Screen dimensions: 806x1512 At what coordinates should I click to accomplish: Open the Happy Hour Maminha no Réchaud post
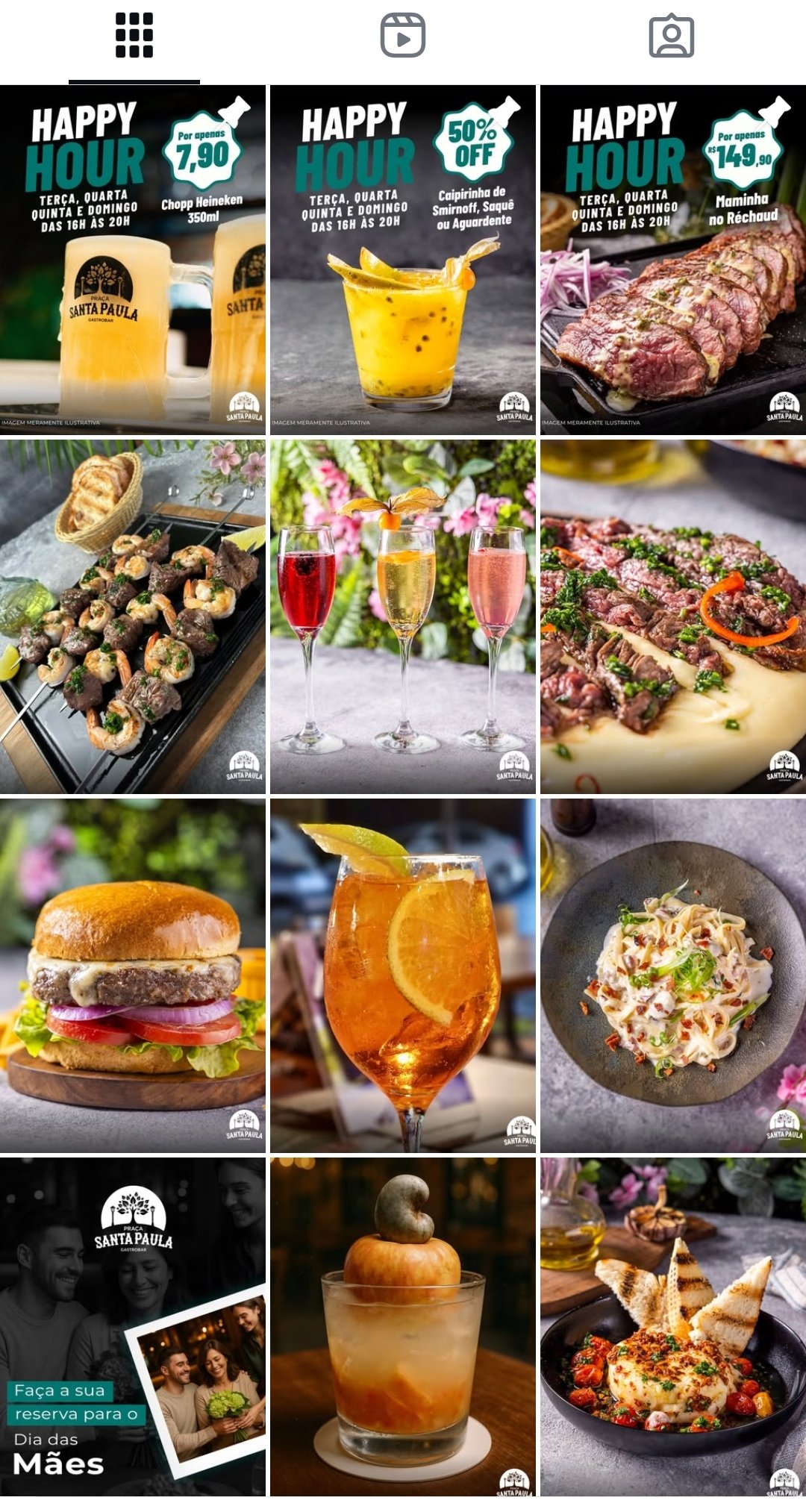[x=673, y=260]
